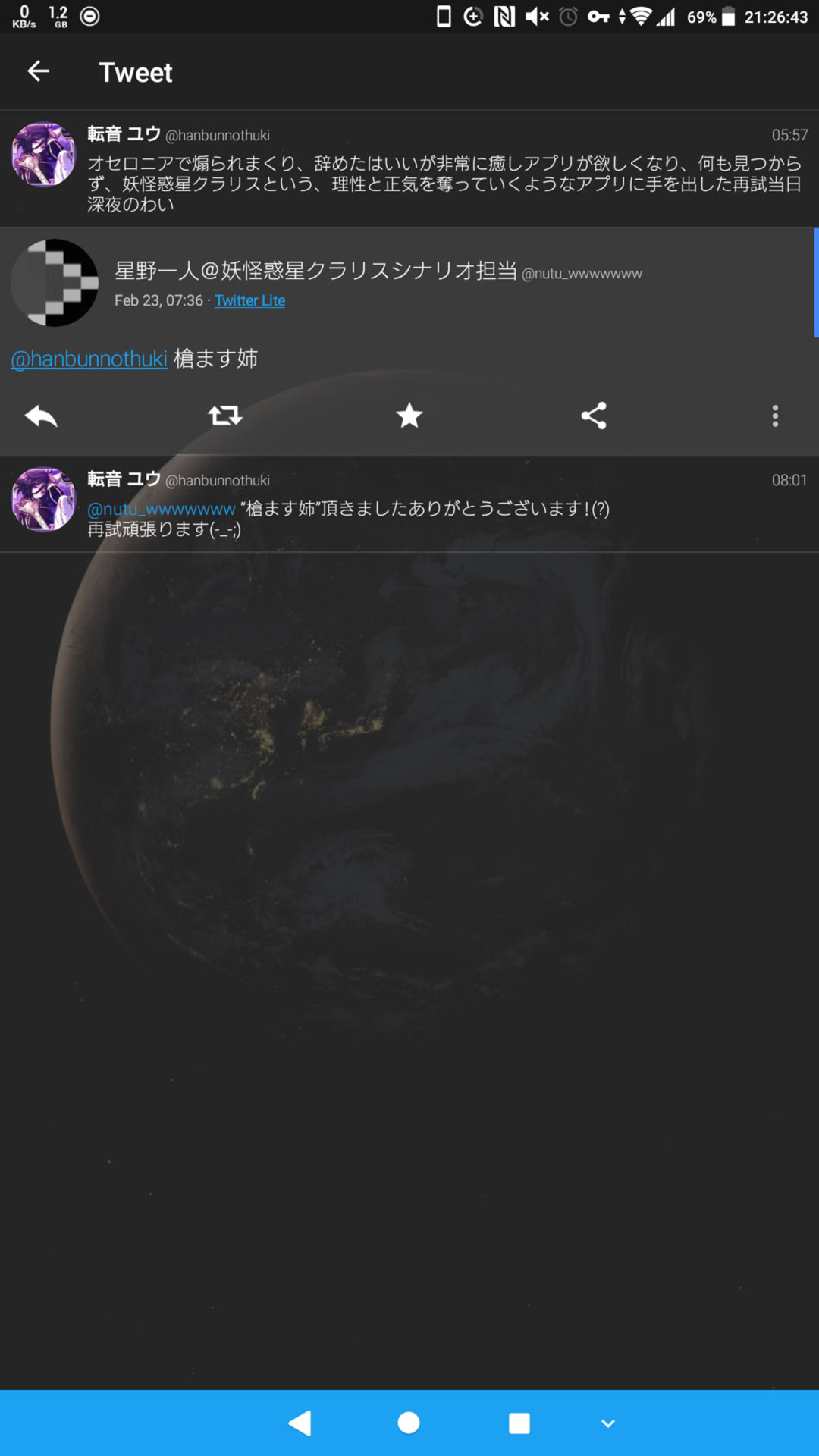Open the @nutu_wwwwwwww mention in the reply

(162, 509)
